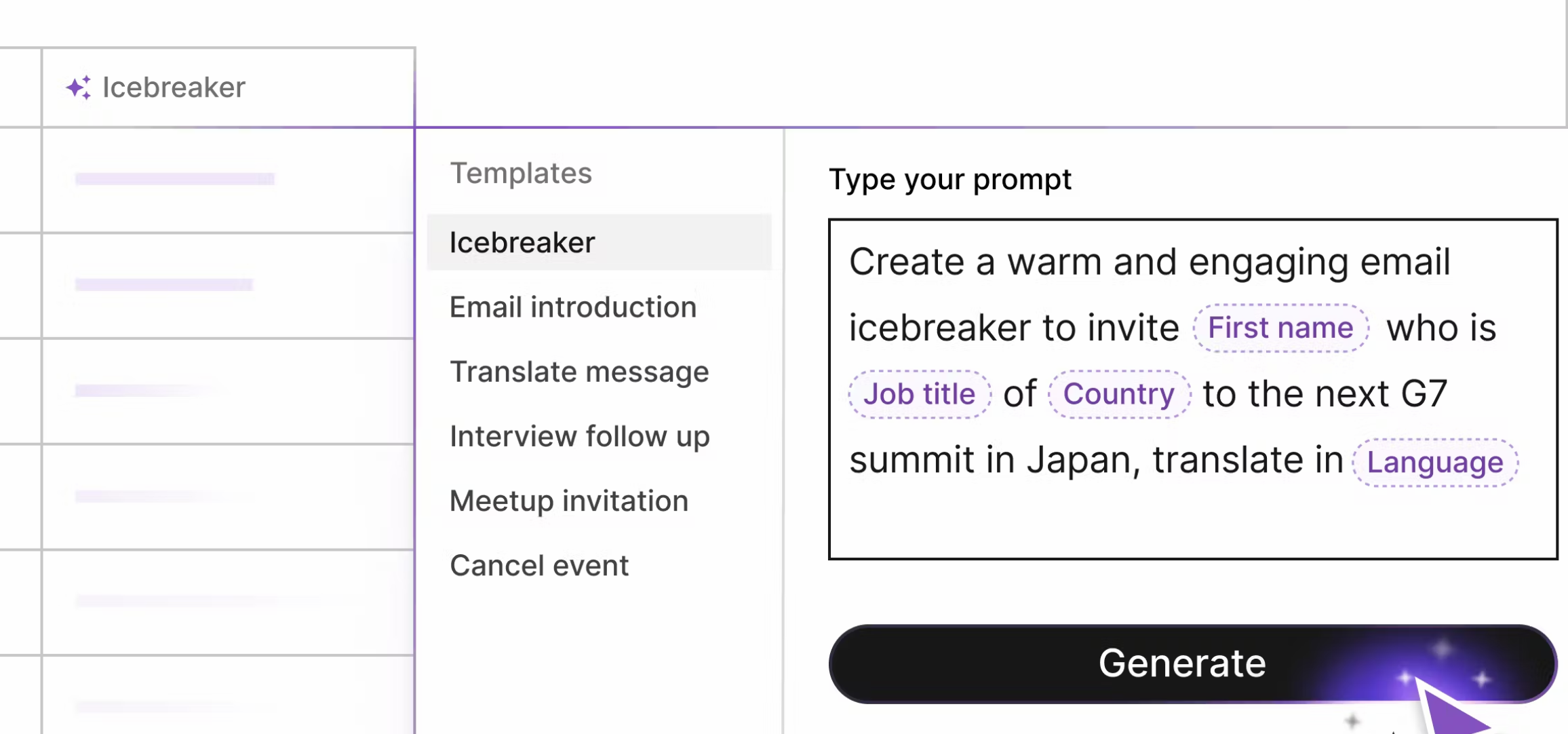1568x734 pixels.
Task: Select the Icebreaker template
Action: (599, 242)
